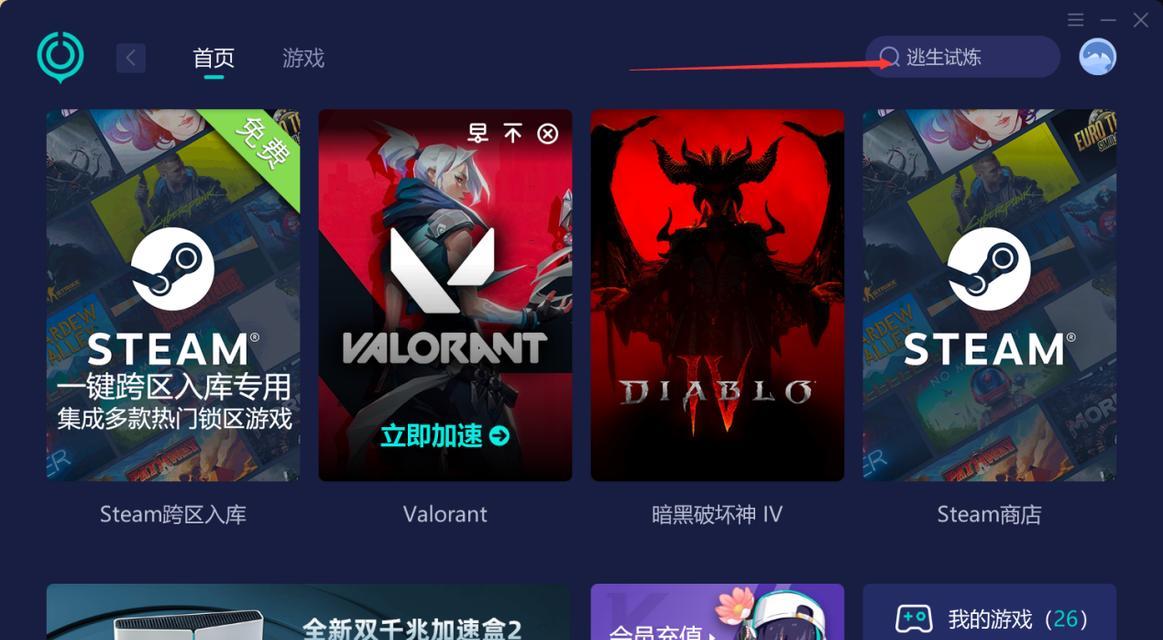Pin Valorant to top
This screenshot has height=640, width=1163.
pyautogui.click(x=513, y=133)
